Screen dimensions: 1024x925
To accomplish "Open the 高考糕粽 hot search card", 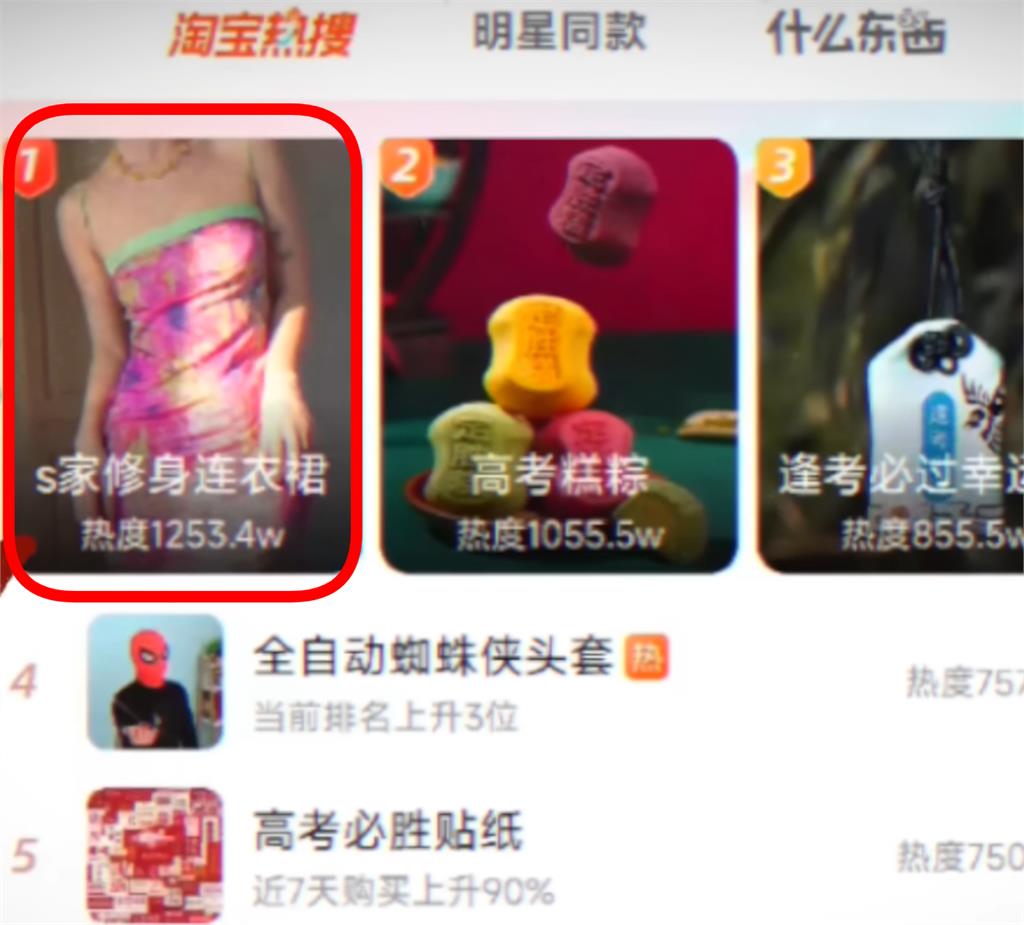I will [558, 355].
